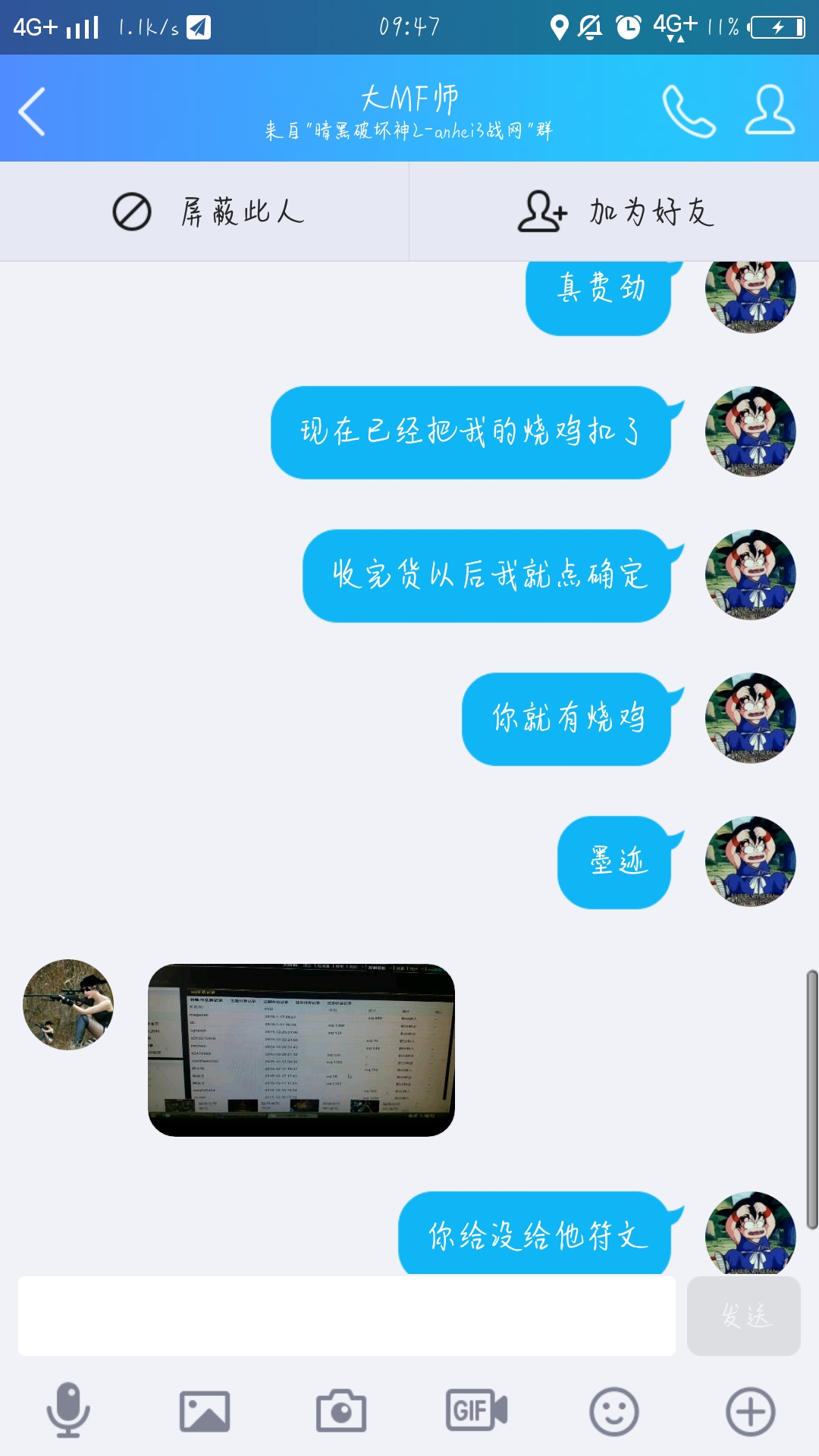The width and height of the screenshot is (819, 1456).
Task: Open the received screenshot image
Action: (x=301, y=1050)
